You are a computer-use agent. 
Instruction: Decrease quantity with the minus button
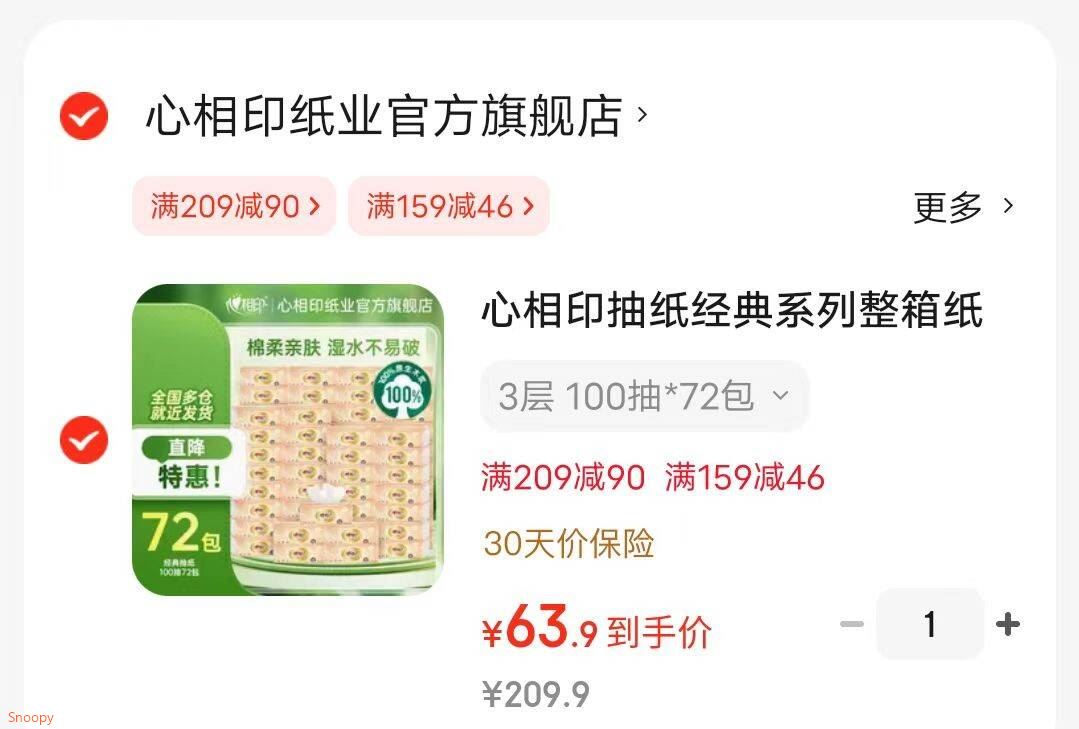pyautogui.click(x=851, y=625)
